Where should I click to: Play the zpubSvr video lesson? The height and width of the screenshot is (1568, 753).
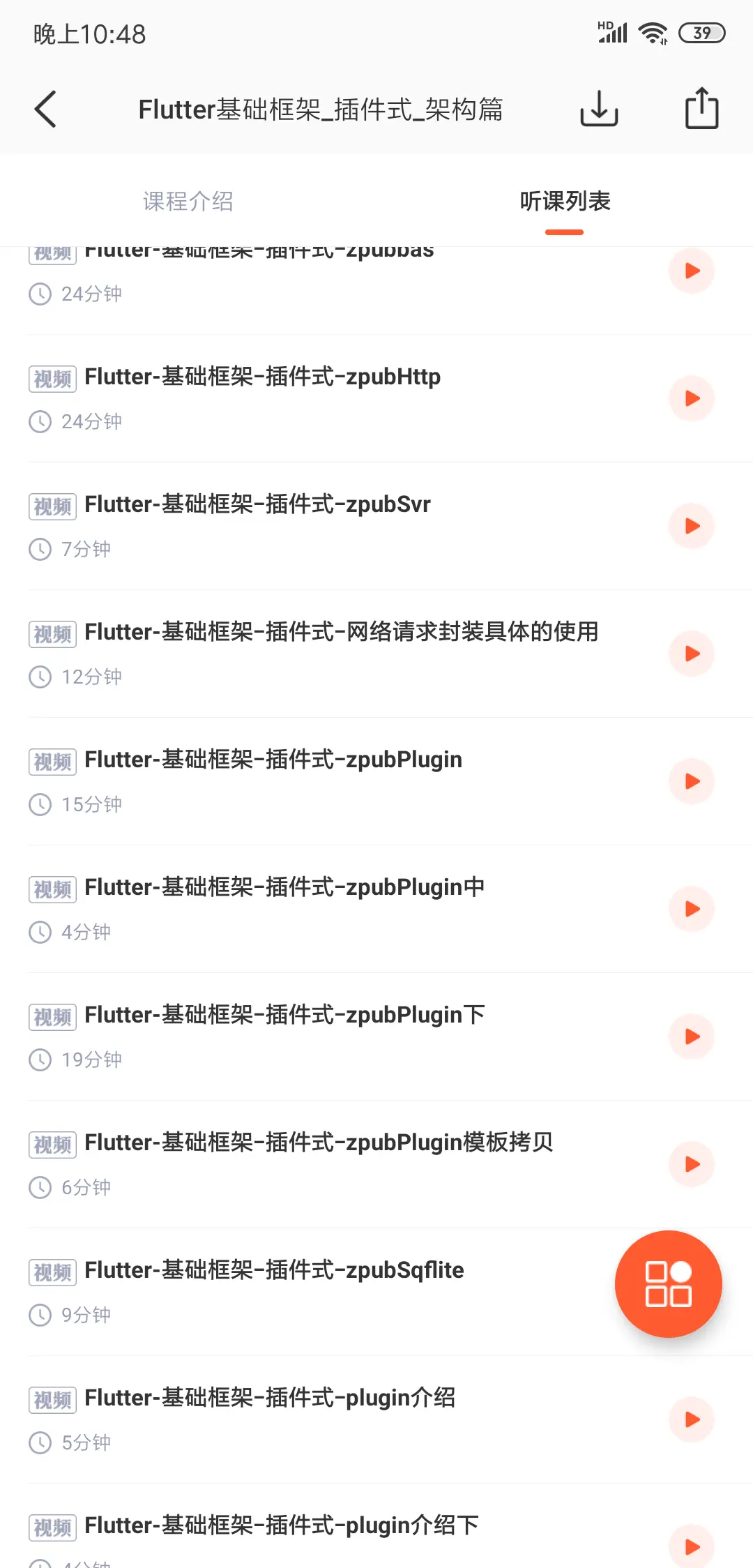tap(692, 526)
